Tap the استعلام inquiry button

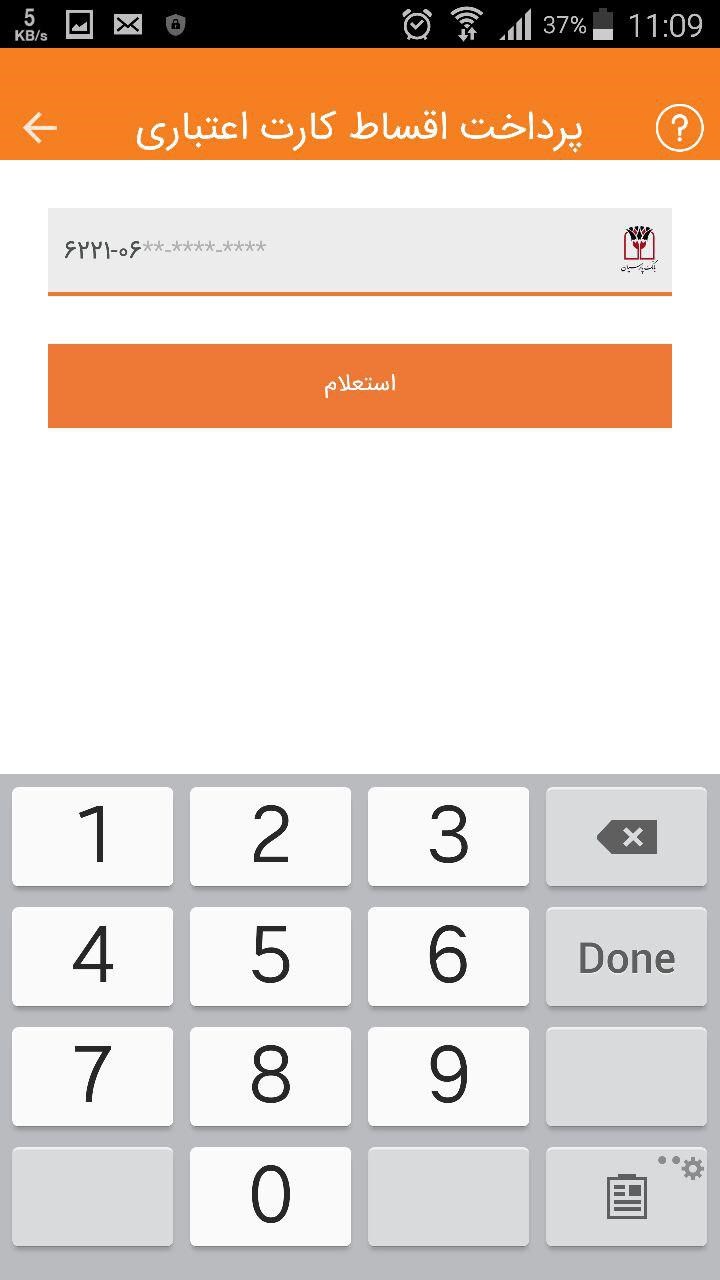360,385
